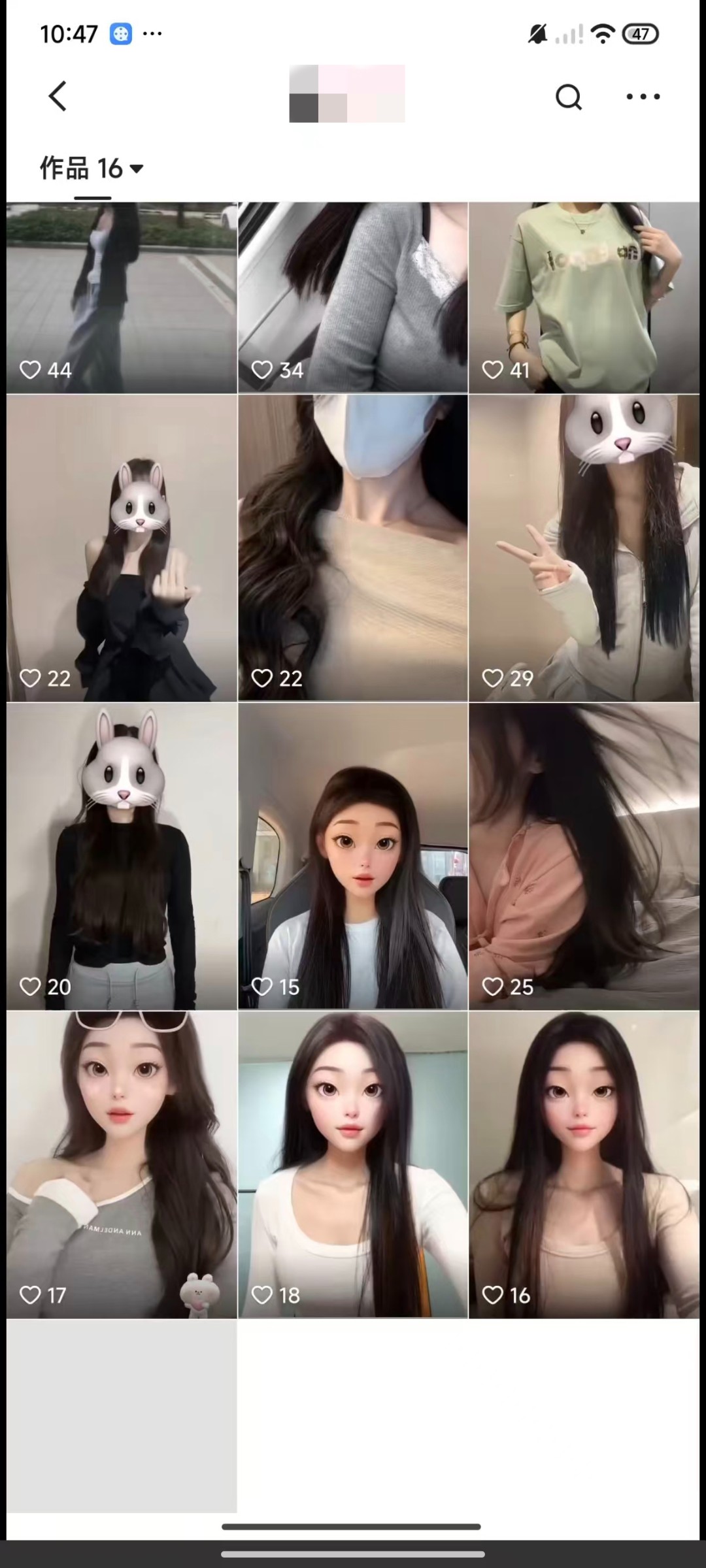
Task: Open the car selfie video with 15 likes
Action: (x=353, y=856)
